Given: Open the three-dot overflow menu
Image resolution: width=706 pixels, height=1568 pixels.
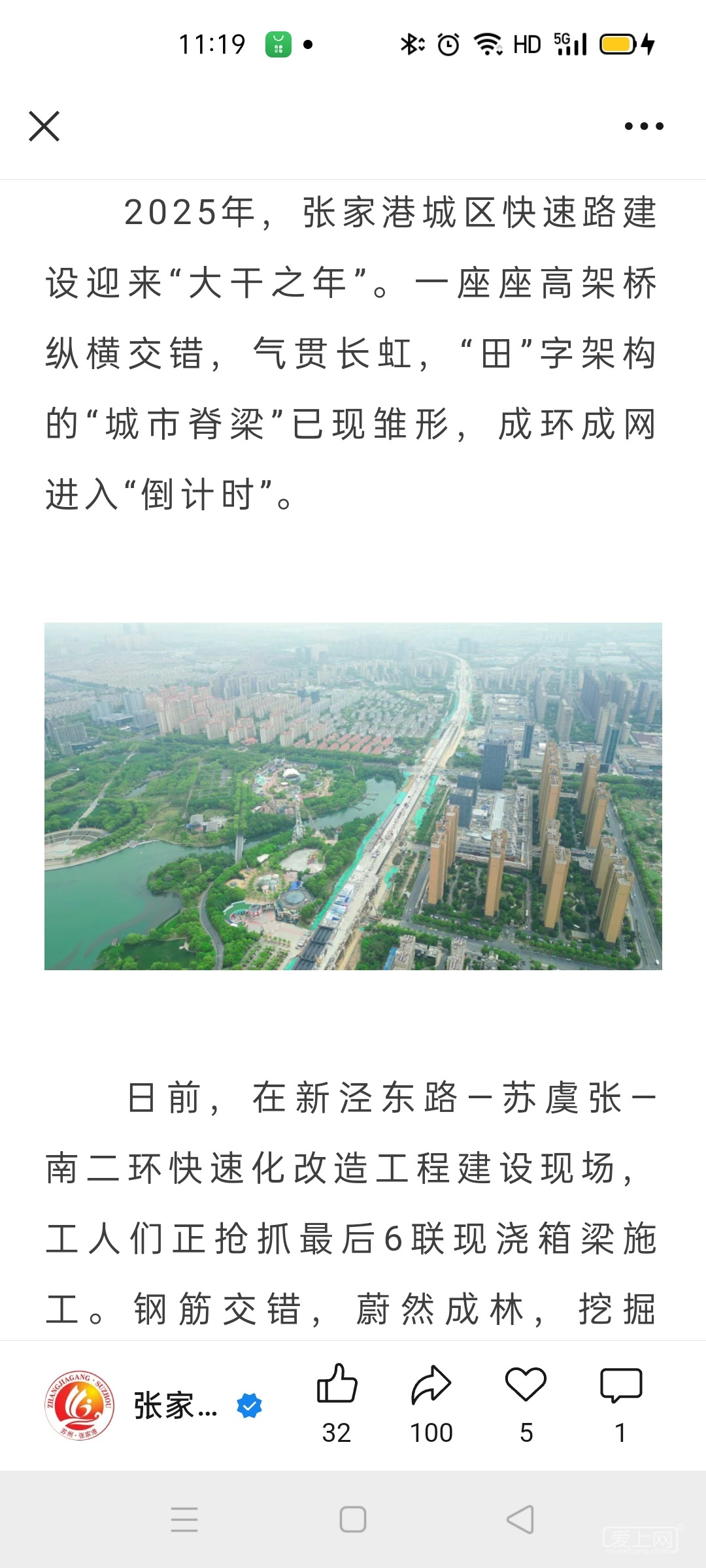Looking at the screenshot, I should (644, 126).
